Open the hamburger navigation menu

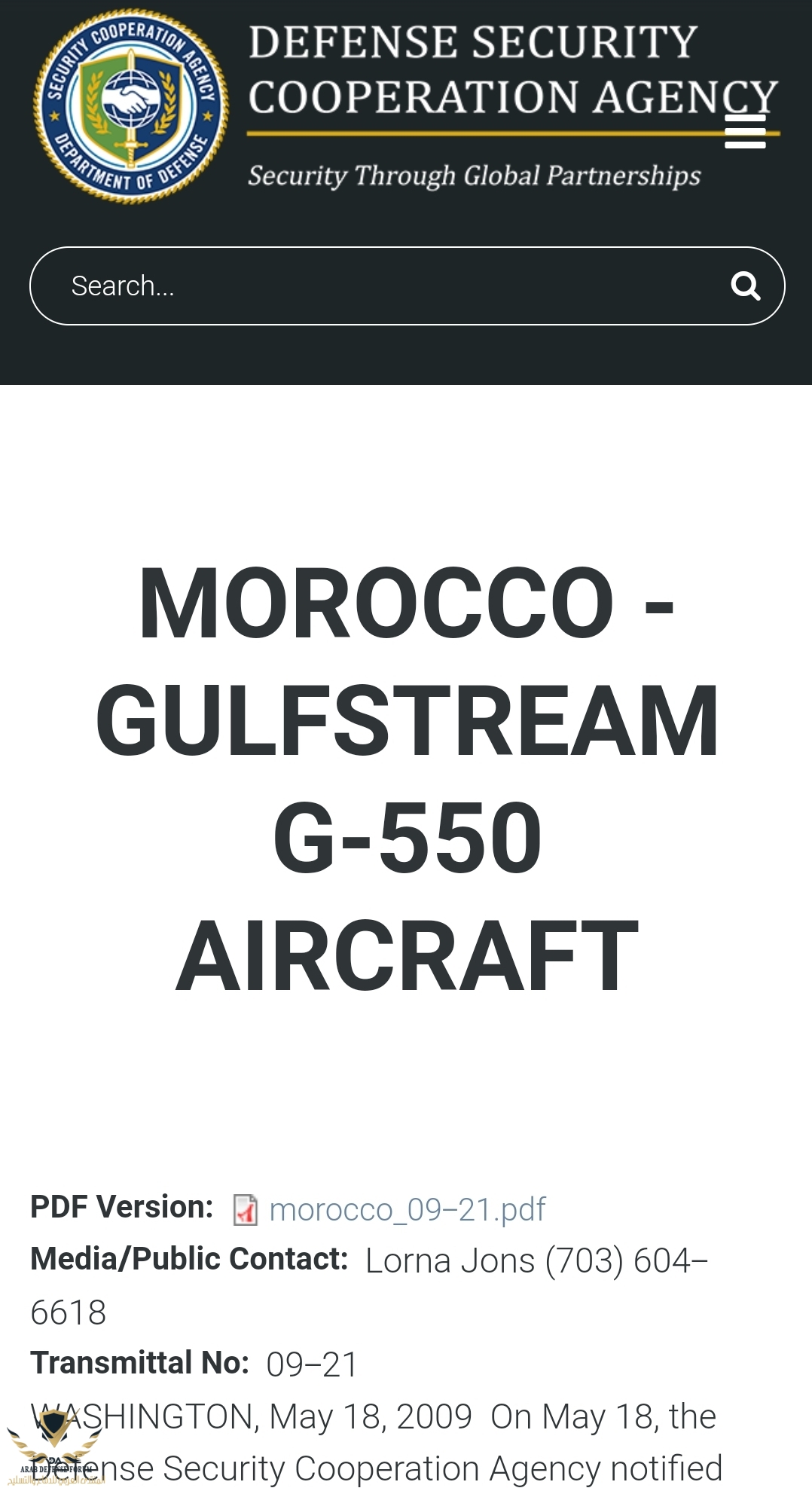point(744,132)
